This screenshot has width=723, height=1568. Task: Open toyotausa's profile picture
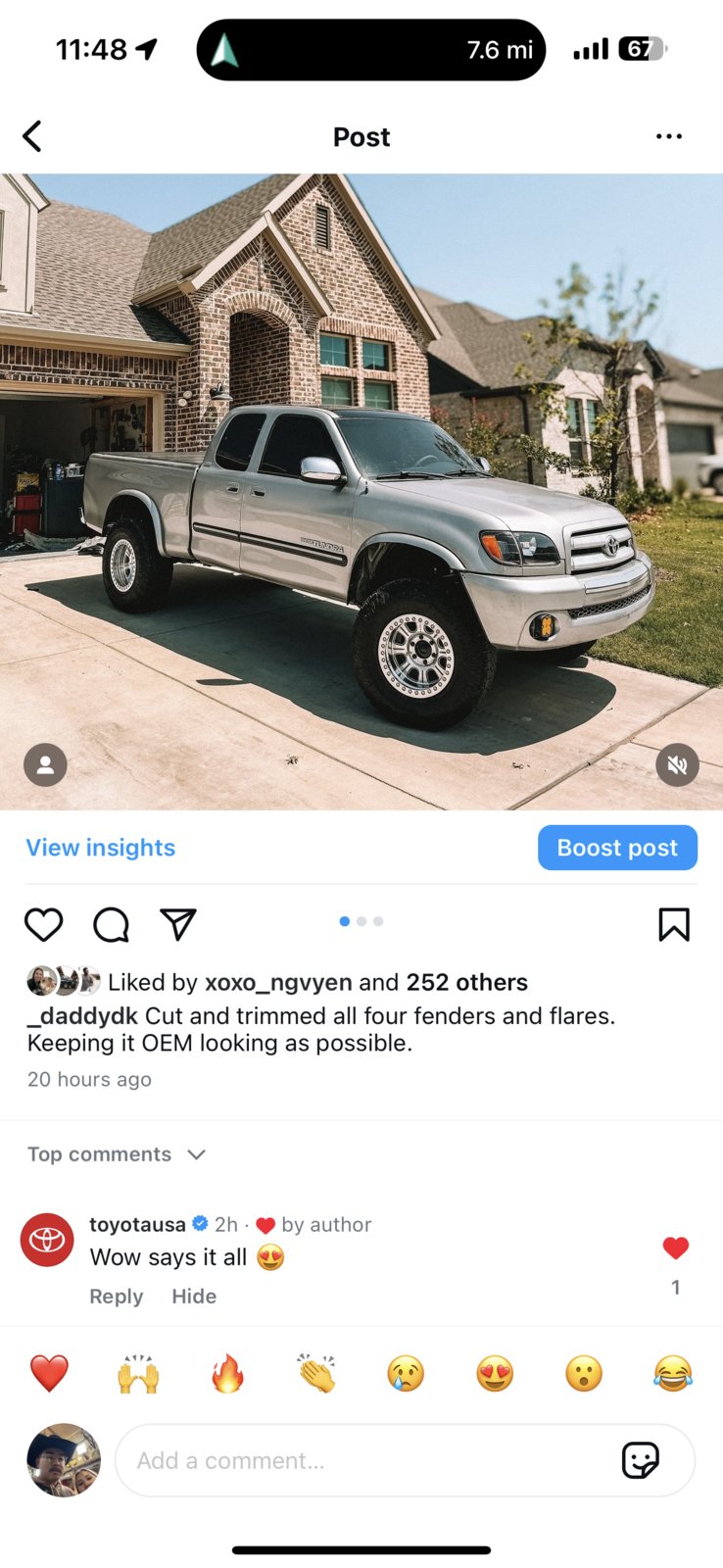click(x=47, y=1240)
